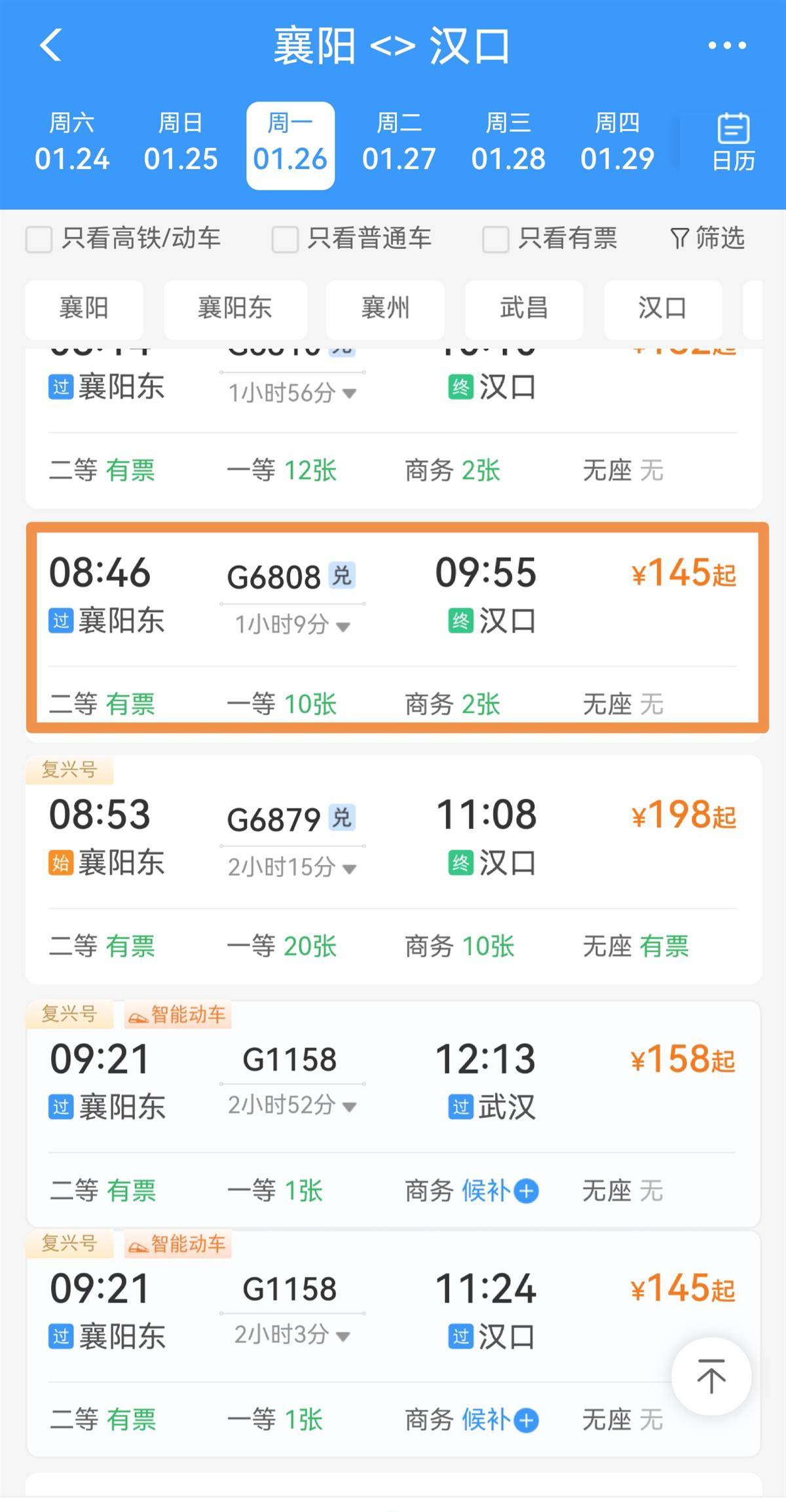Viewport: 786px width, 1512px height.
Task: Filter by 襄阳东 station chip
Action: coord(235,308)
